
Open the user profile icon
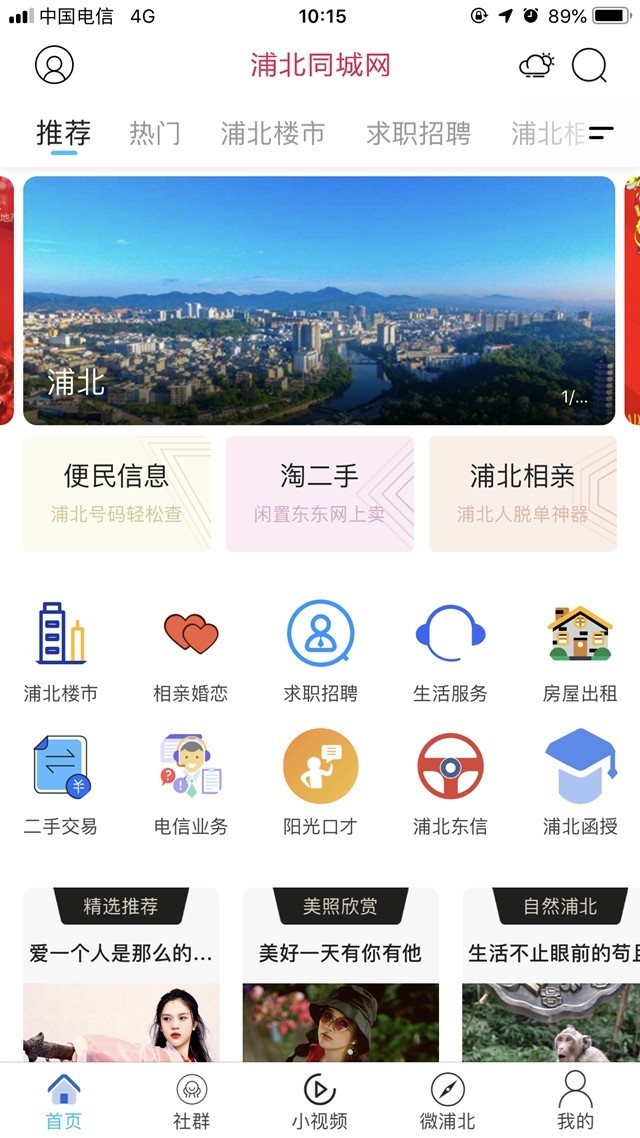(55, 66)
